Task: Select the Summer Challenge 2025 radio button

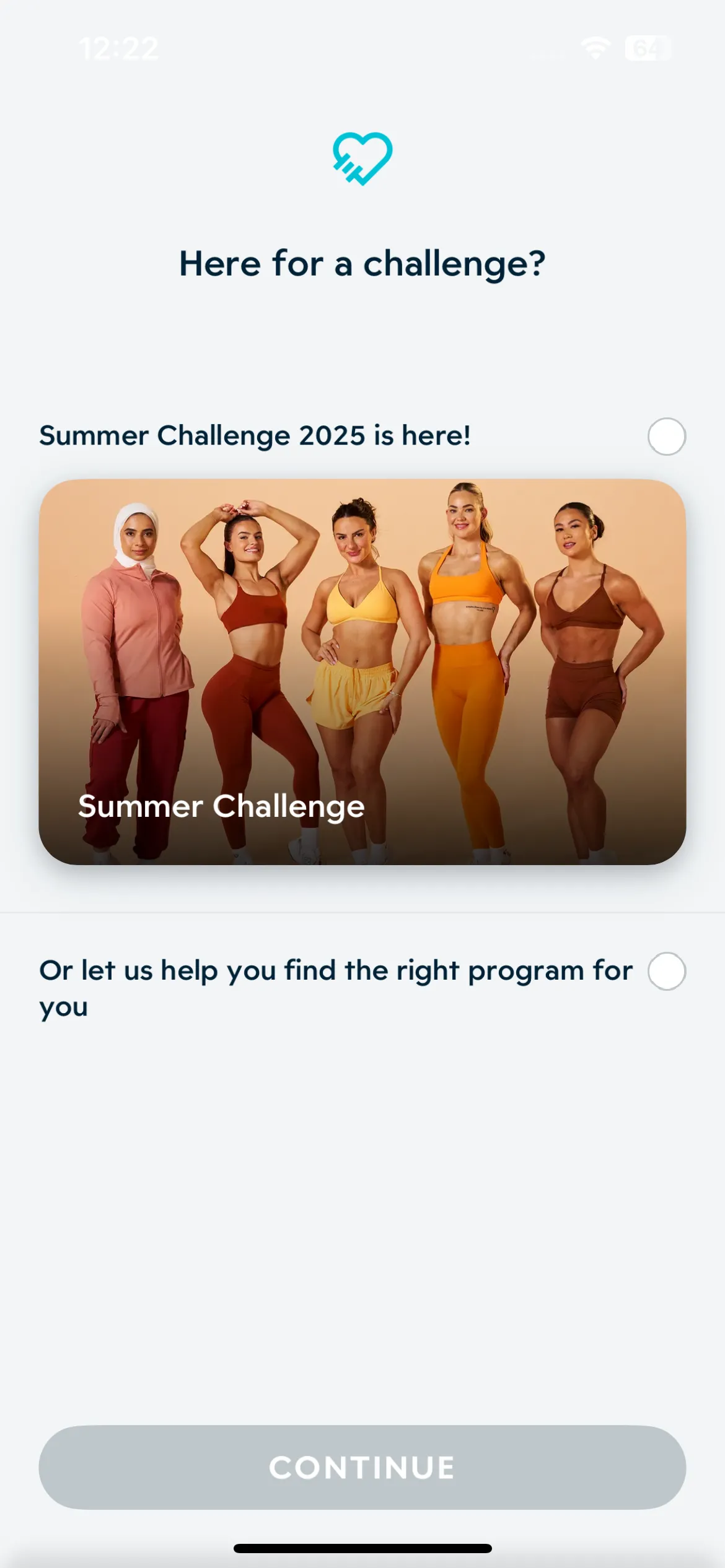Action: [666, 437]
